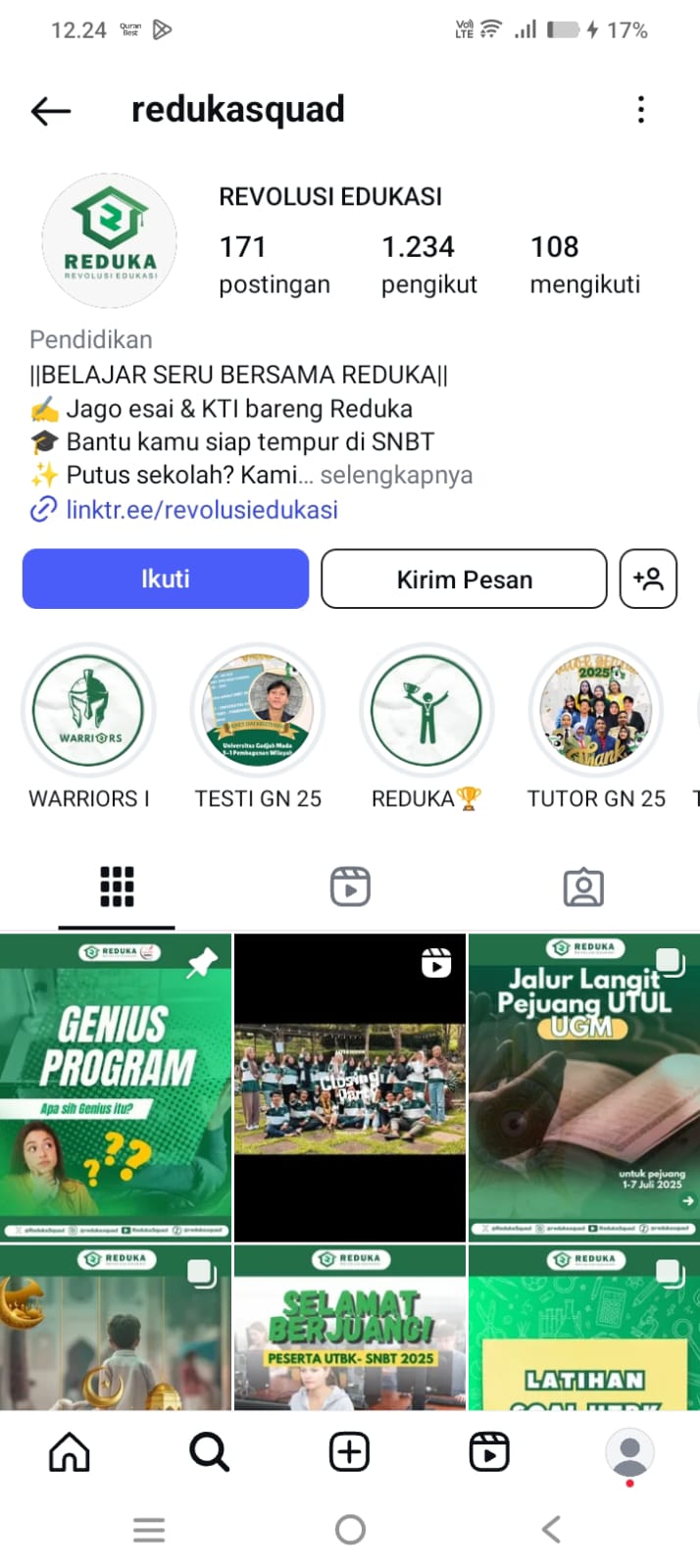
Task: Expand the bio with selengkapnya
Action: (396, 476)
